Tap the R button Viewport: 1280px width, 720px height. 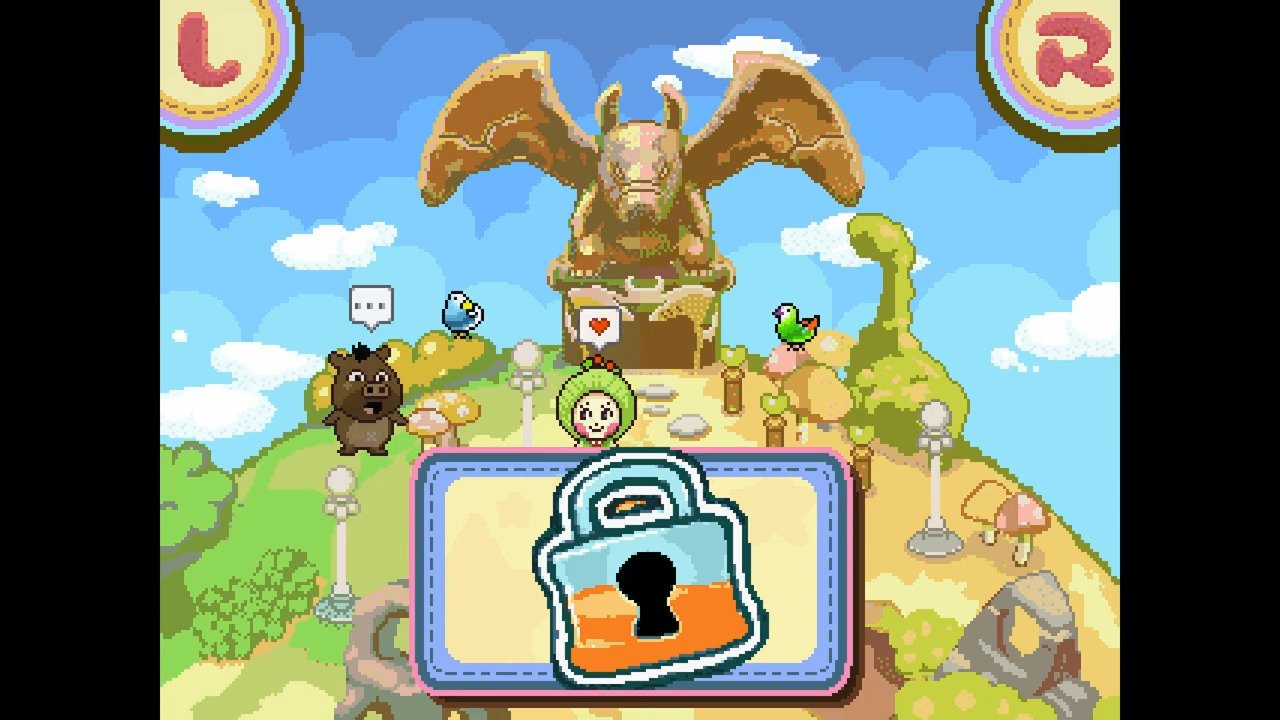(x=1065, y=55)
